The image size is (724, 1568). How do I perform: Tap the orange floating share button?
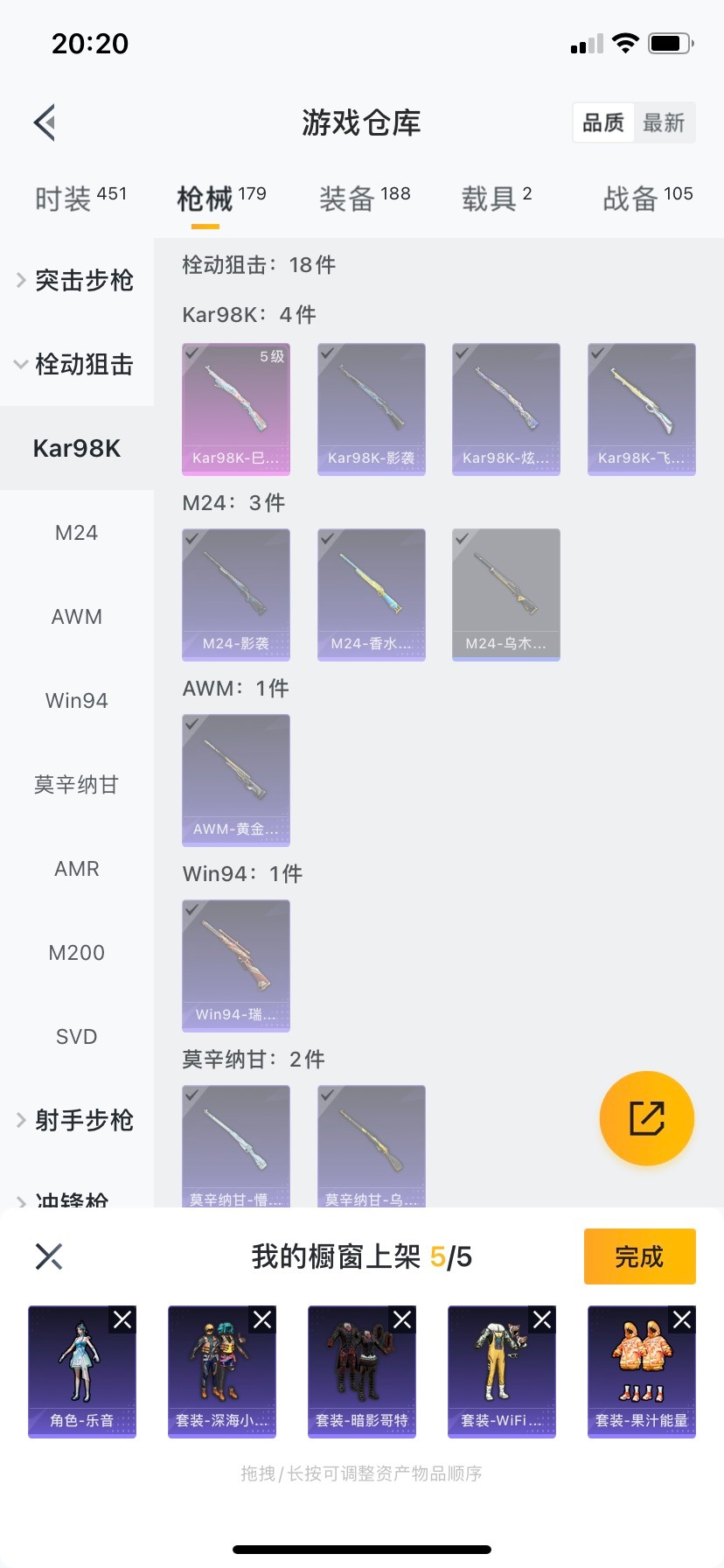[646, 1118]
